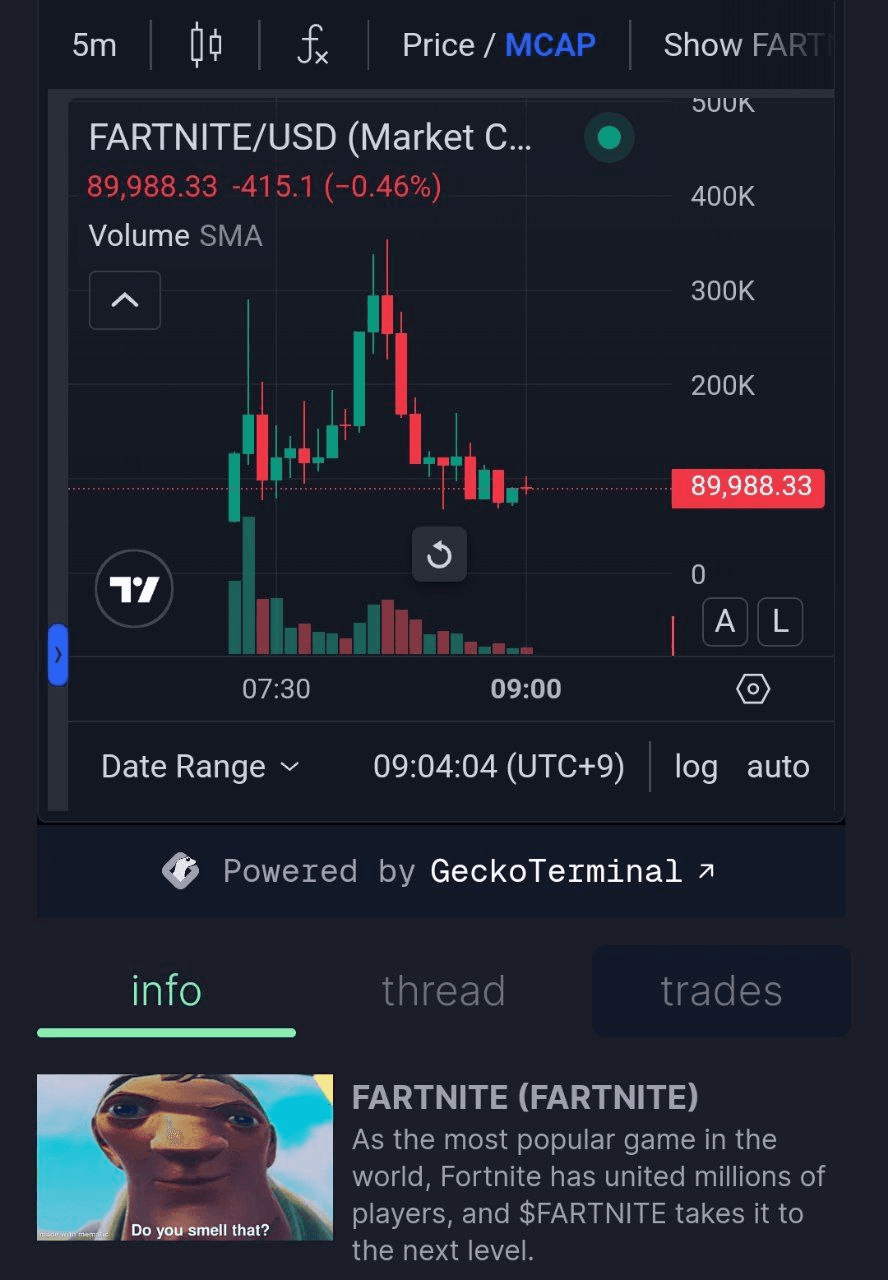888x1280 pixels.
Task: Open the candlestick chart style selector
Action: (206, 45)
